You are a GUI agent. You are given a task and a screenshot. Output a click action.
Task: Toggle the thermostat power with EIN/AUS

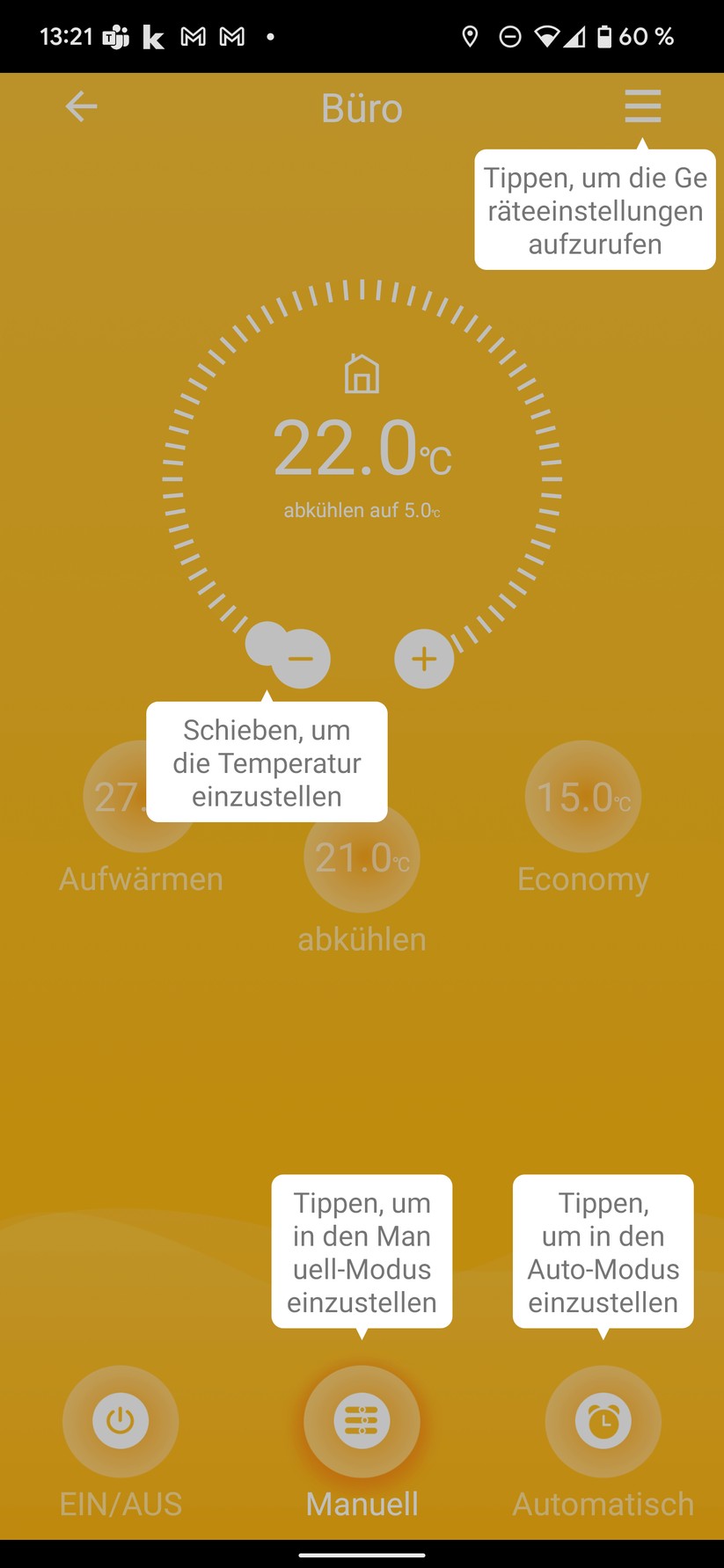click(121, 1422)
